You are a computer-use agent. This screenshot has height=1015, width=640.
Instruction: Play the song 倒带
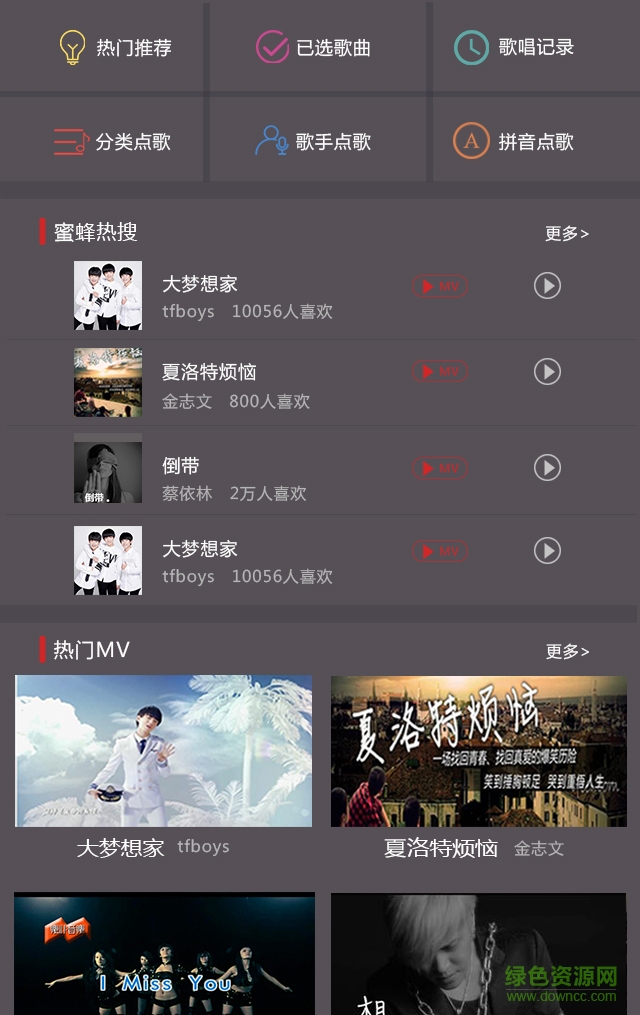(x=547, y=467)
